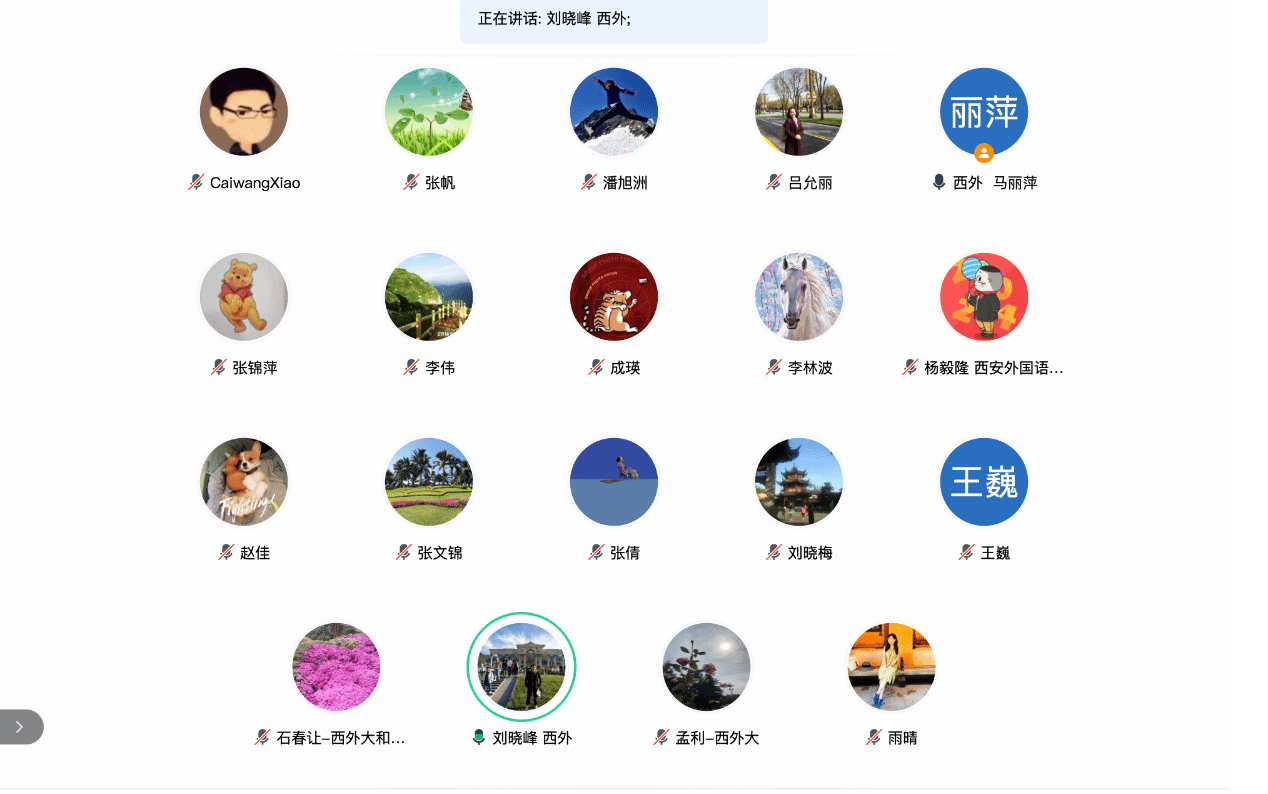Viewport: 1268px width, 794px height.
Task: Open 成瑛's participant tile
Action: (614, 297)
